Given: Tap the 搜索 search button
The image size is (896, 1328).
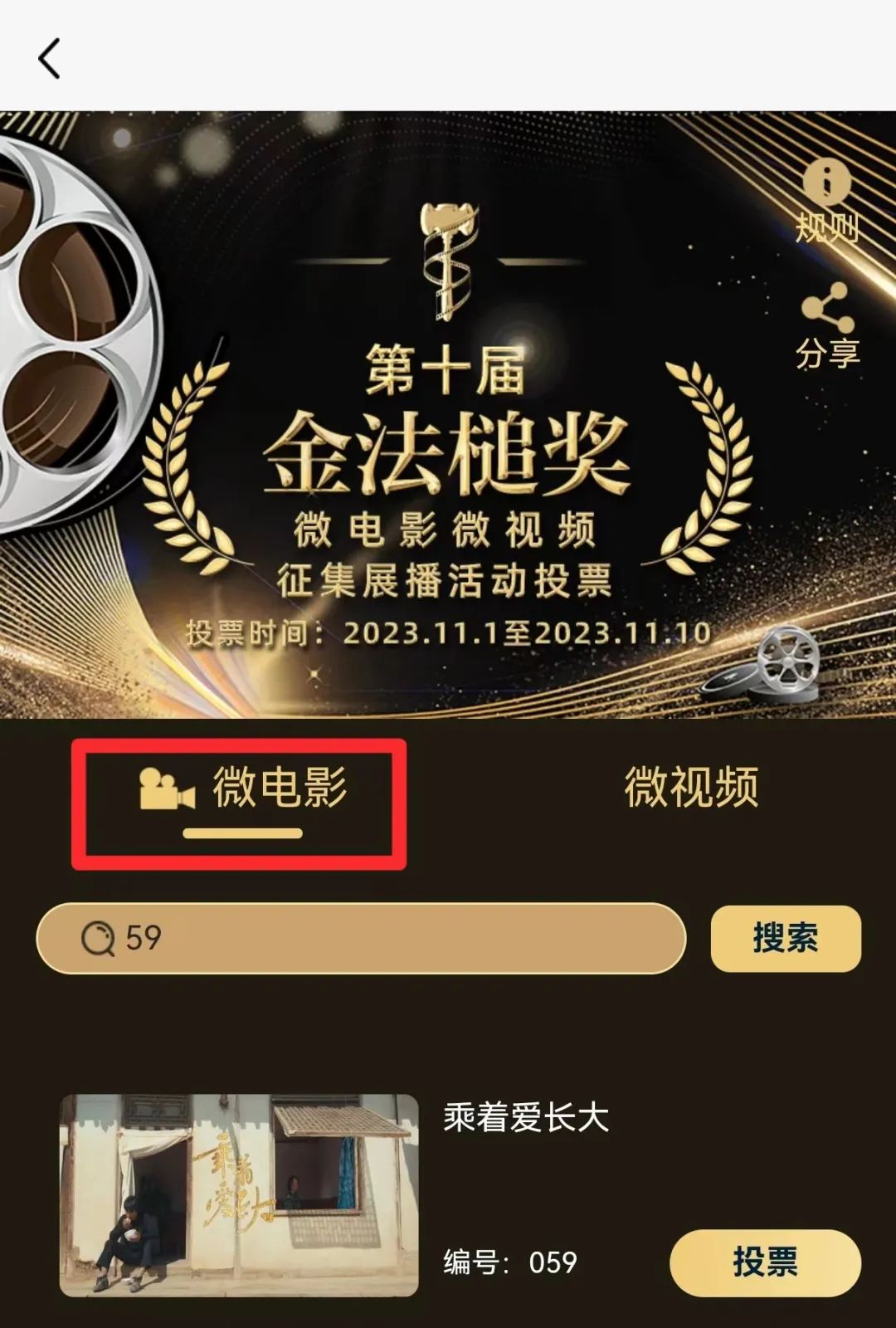Looking at the screenshot, I should (x=785, y=938).
